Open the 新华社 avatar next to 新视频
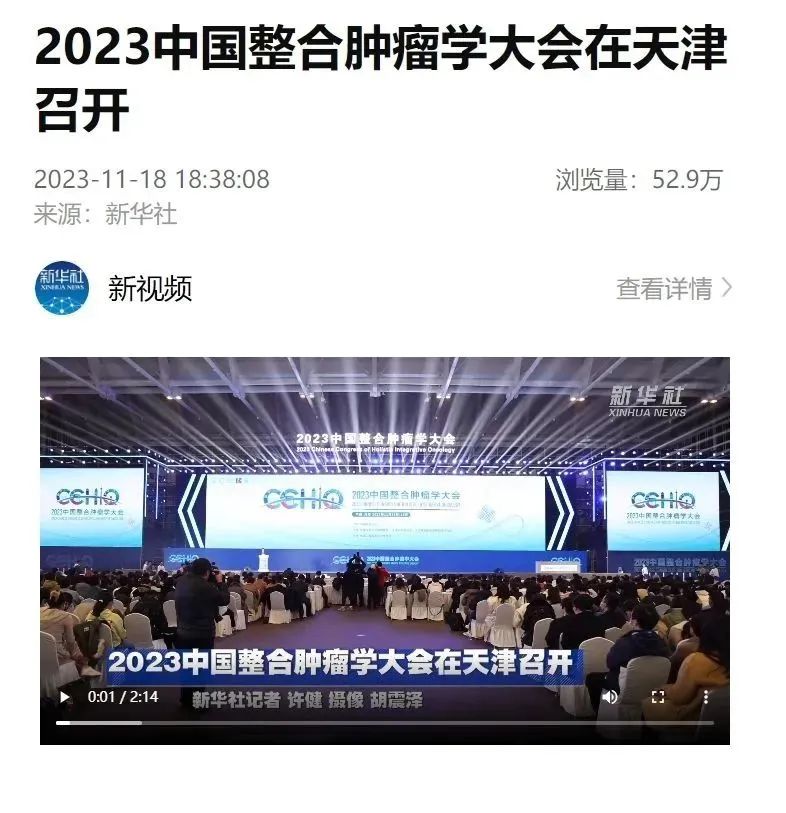786x813 pixels. click(62, 289)
